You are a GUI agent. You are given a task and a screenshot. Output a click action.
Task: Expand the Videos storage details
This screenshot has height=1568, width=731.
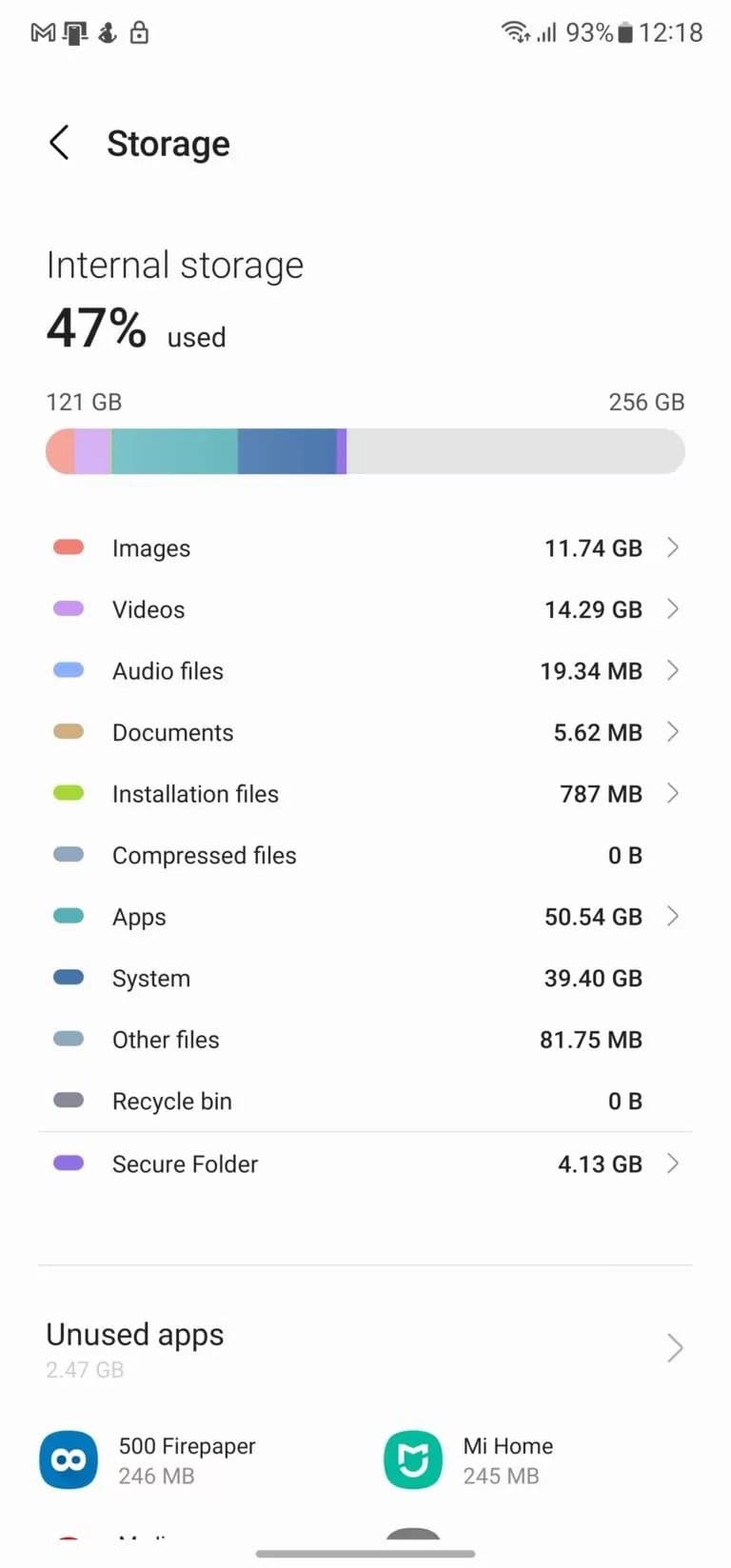674,608
